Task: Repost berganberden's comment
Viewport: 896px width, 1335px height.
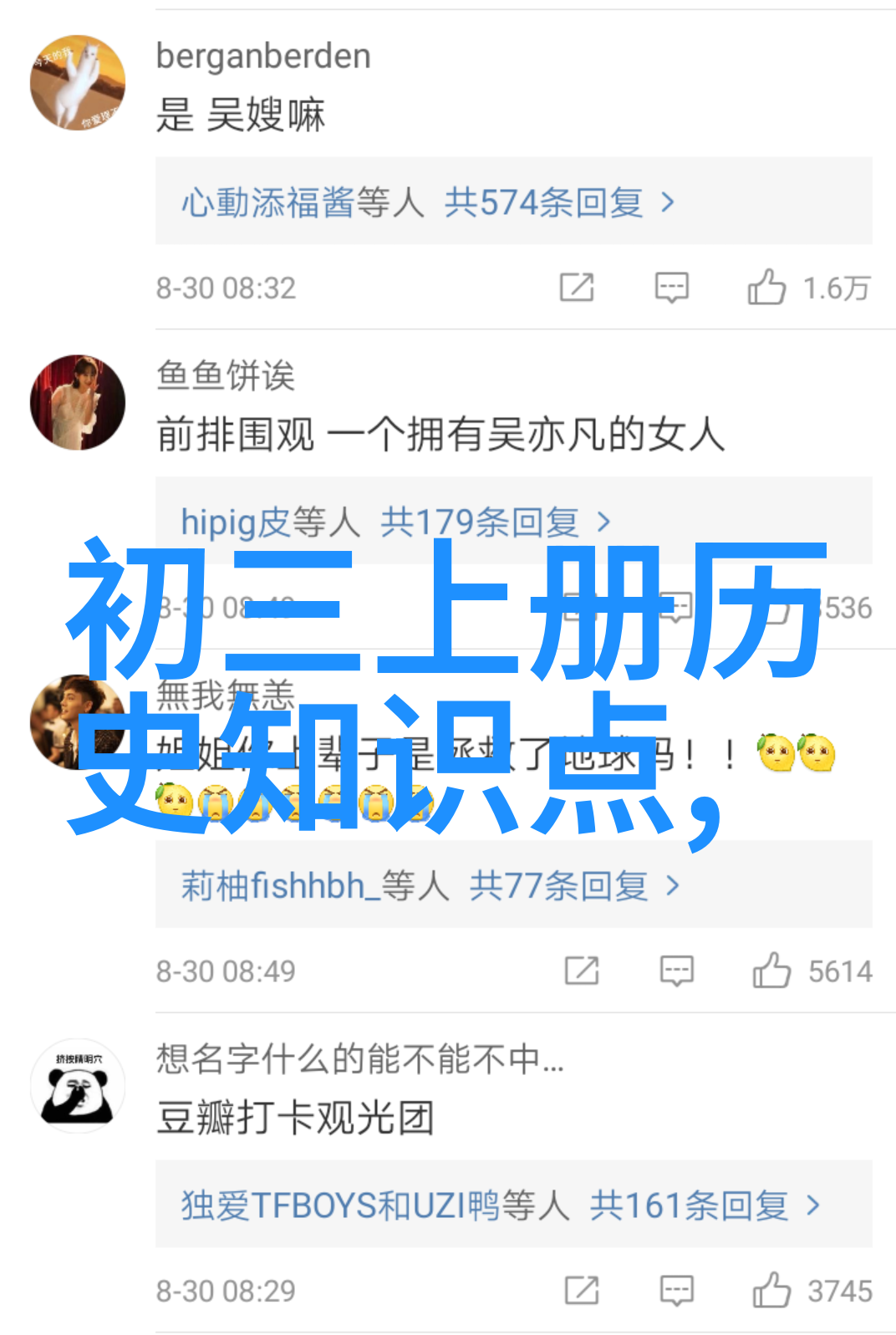Action: click(x=577, y=288)
